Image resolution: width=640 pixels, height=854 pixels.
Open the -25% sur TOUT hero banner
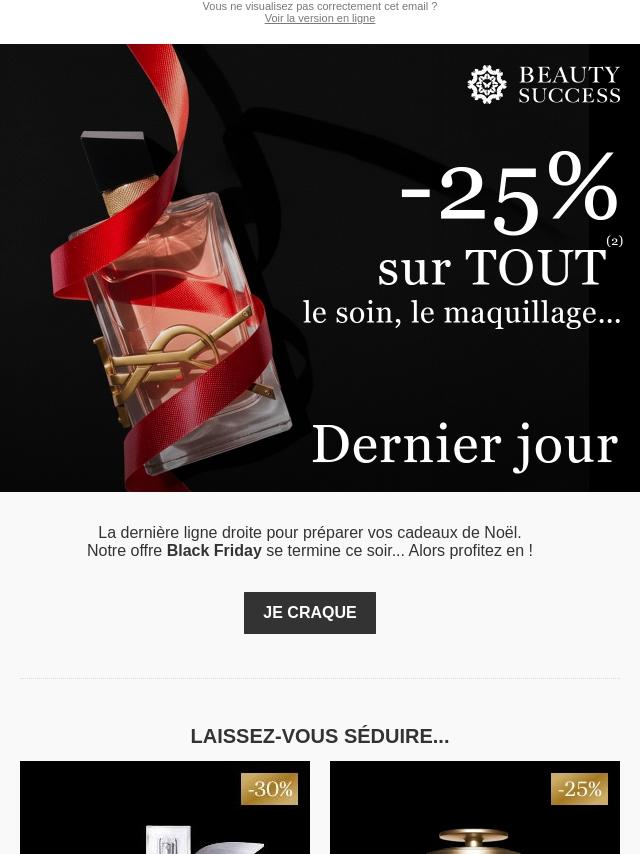tap(320, 268)
